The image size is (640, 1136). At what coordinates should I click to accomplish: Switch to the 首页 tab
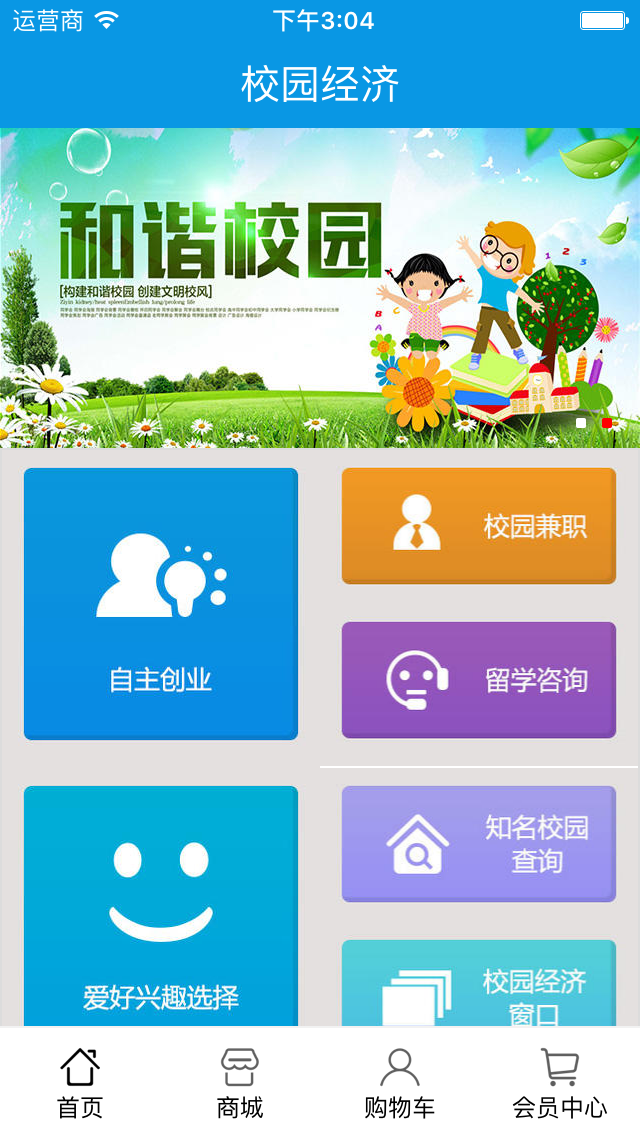[80, 1082]
